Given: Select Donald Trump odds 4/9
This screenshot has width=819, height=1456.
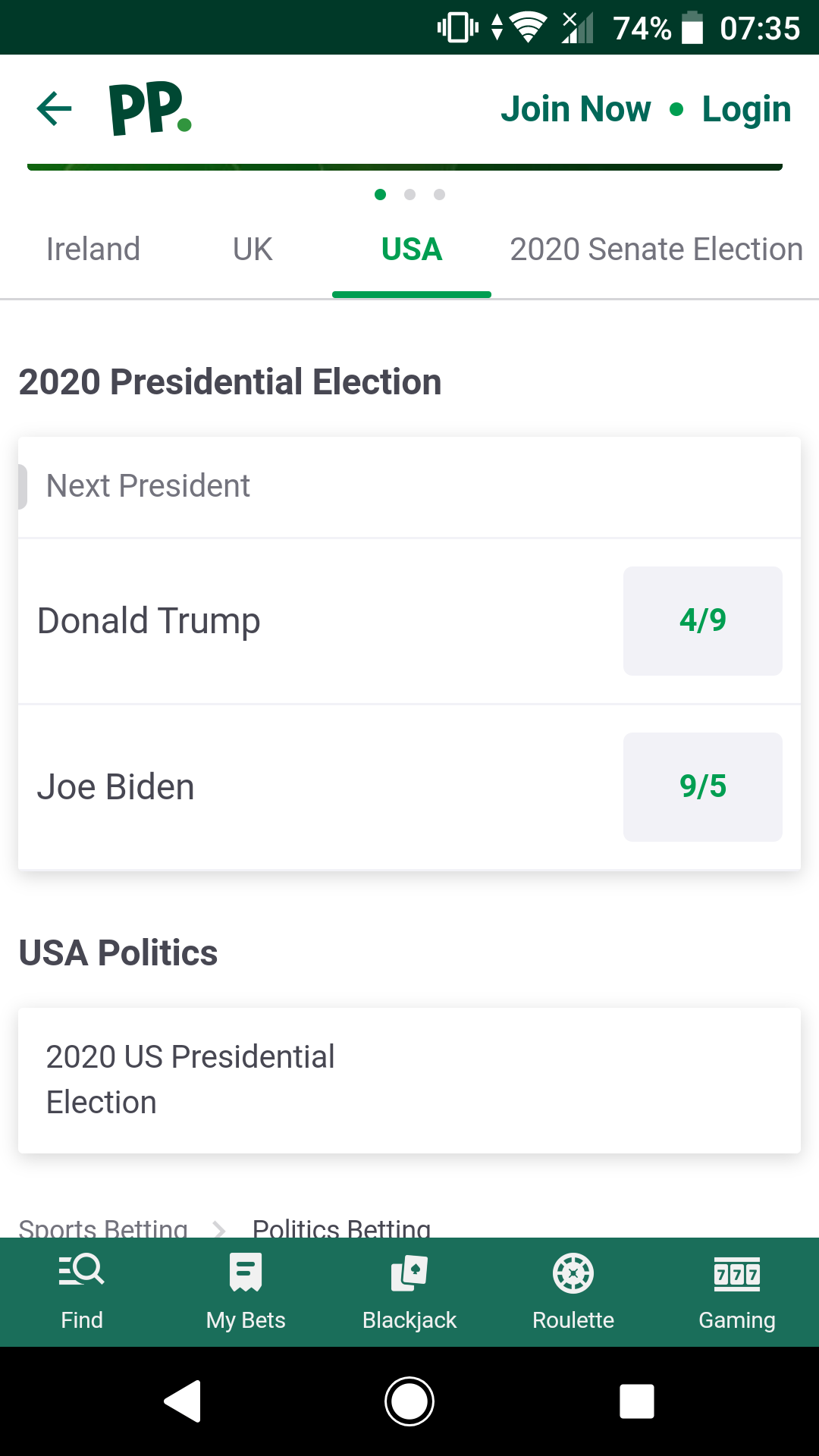Looking at the screenshot, I should (703, 621).
